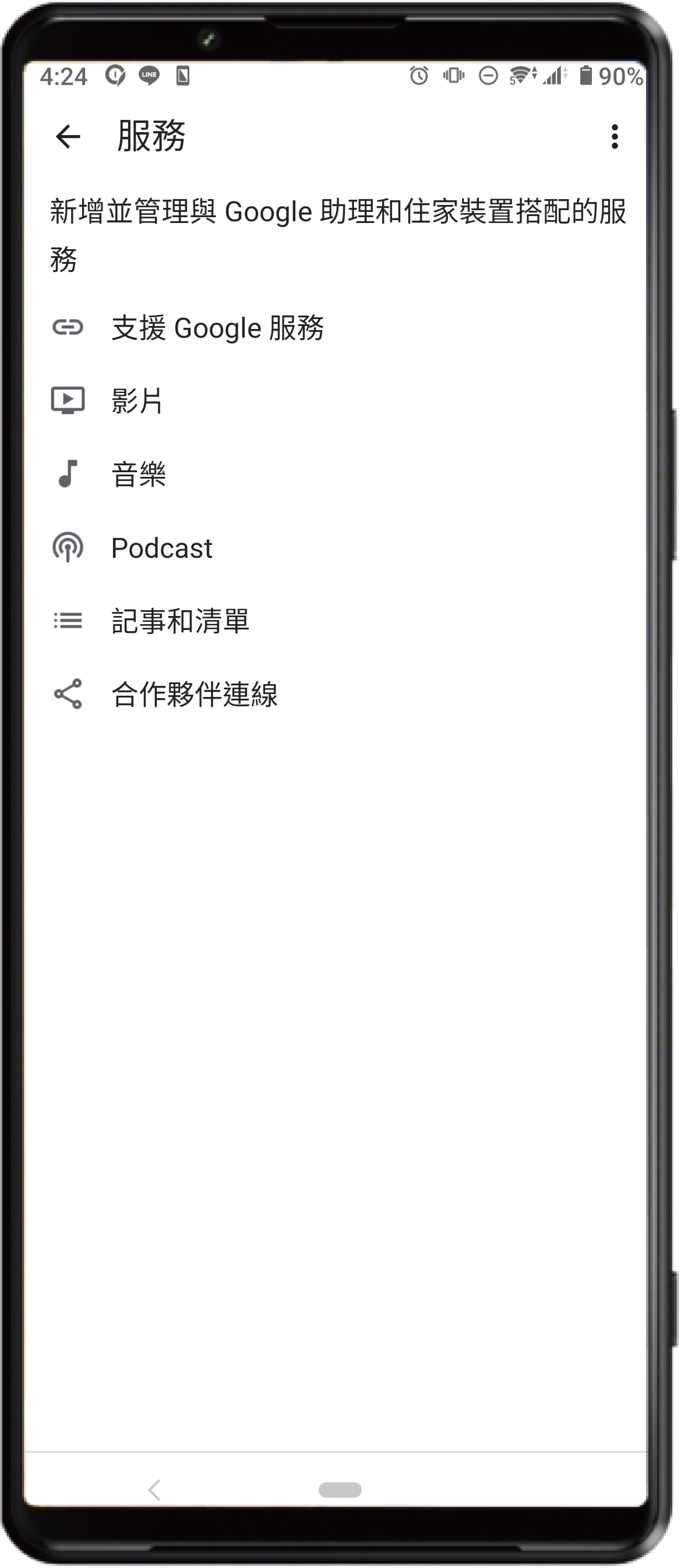Open 支援 Google 服務
This screenshot has width=679, height=1568.
click(217, 328)
